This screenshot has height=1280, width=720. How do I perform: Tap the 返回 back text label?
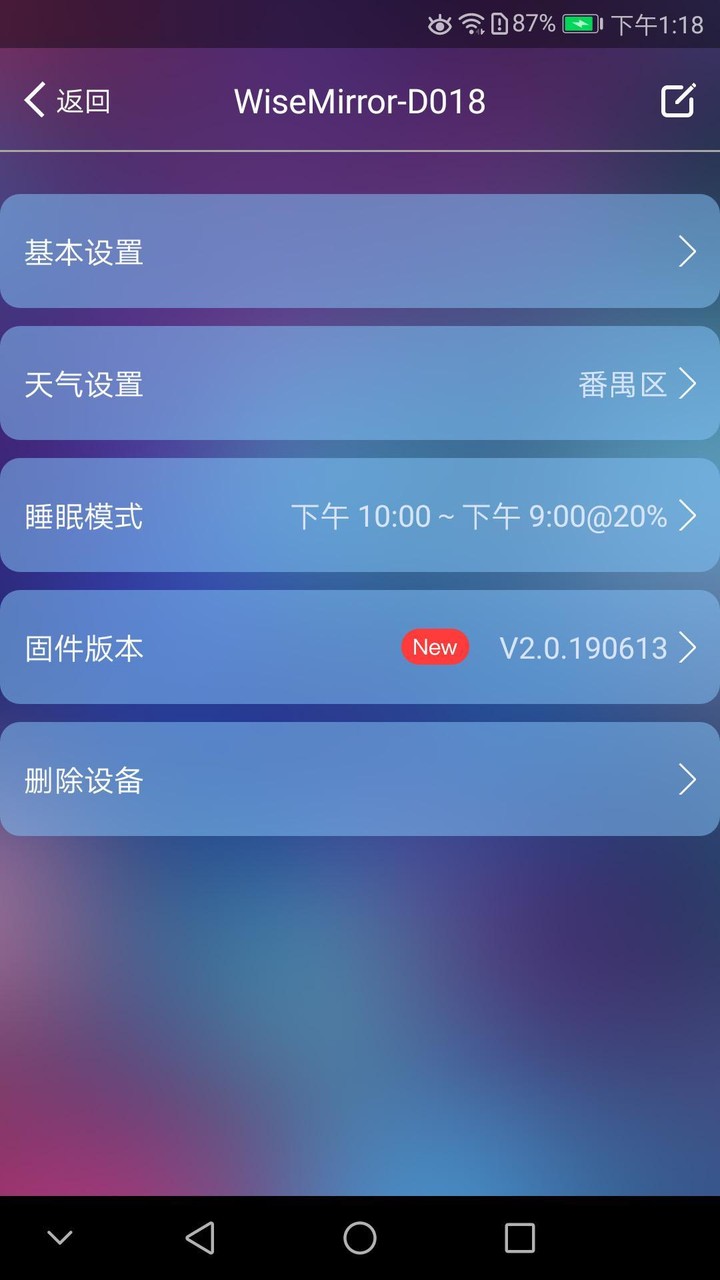click(x=85, y=100)
